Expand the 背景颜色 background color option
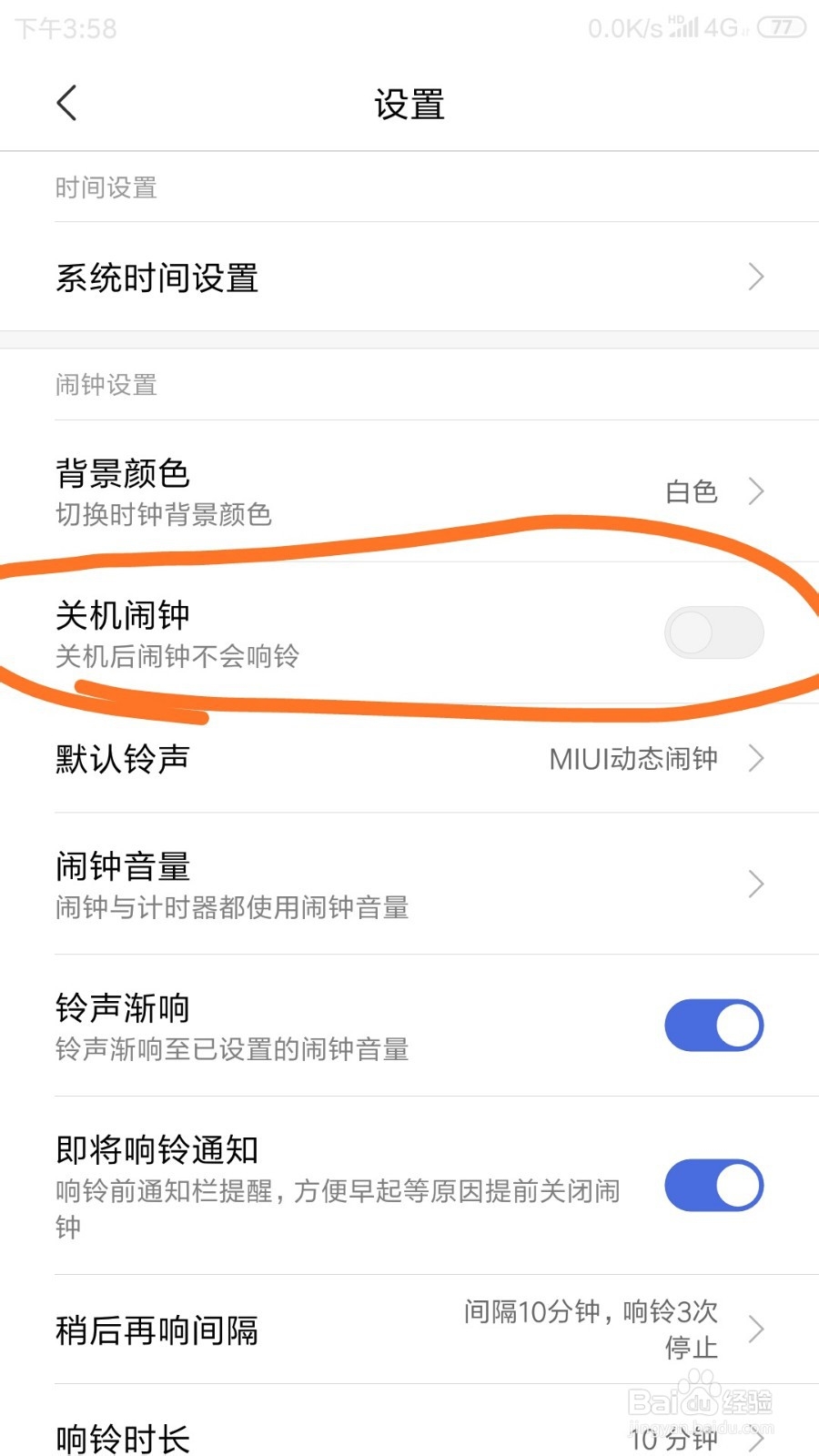 756,491
